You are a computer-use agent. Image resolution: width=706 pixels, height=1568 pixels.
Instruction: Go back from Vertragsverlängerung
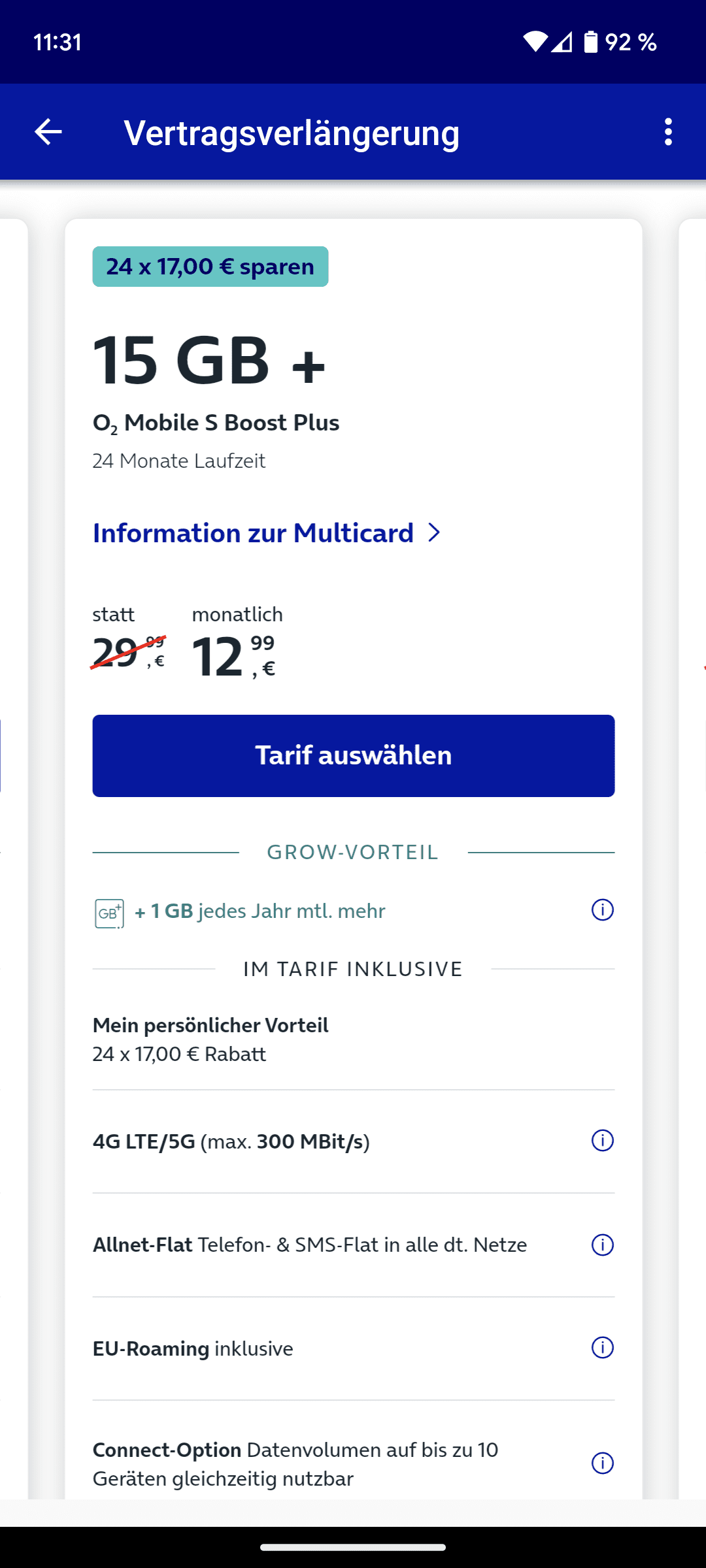48,132
